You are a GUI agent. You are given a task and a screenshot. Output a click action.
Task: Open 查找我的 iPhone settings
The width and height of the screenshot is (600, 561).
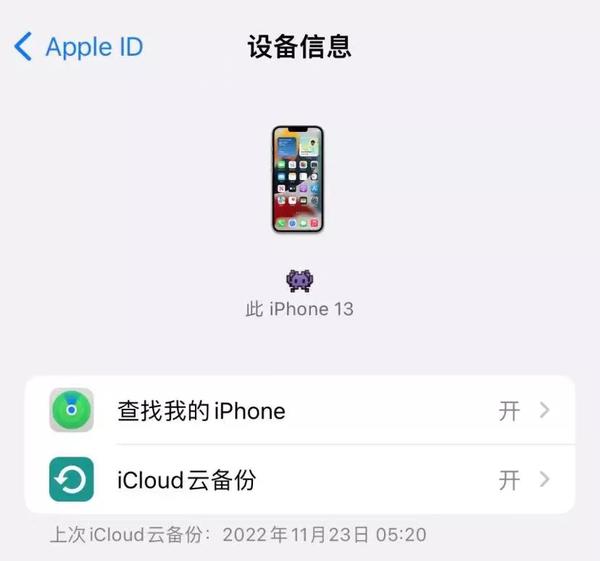(300, 411)
